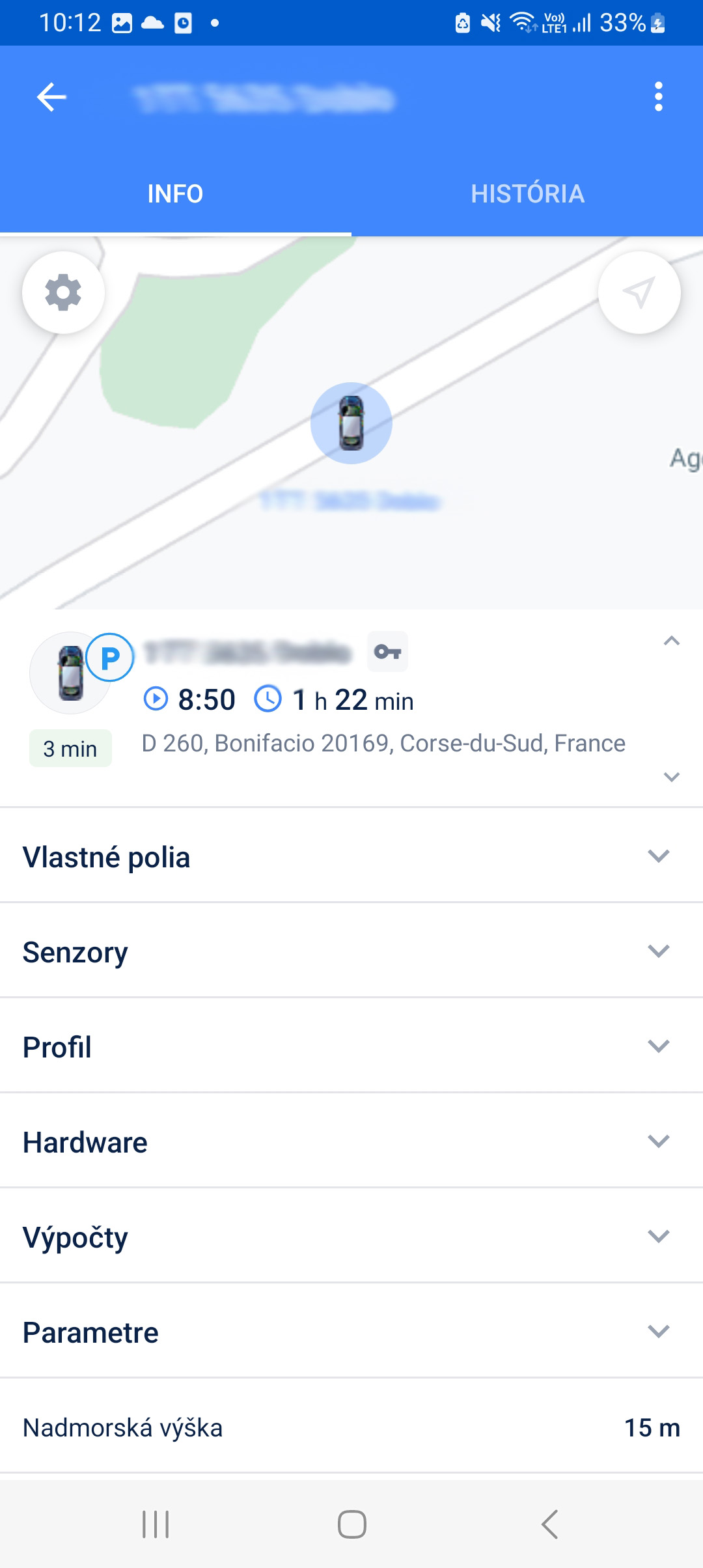Expand the Profil section
703x1568 pixels.
pos(351,1046)
